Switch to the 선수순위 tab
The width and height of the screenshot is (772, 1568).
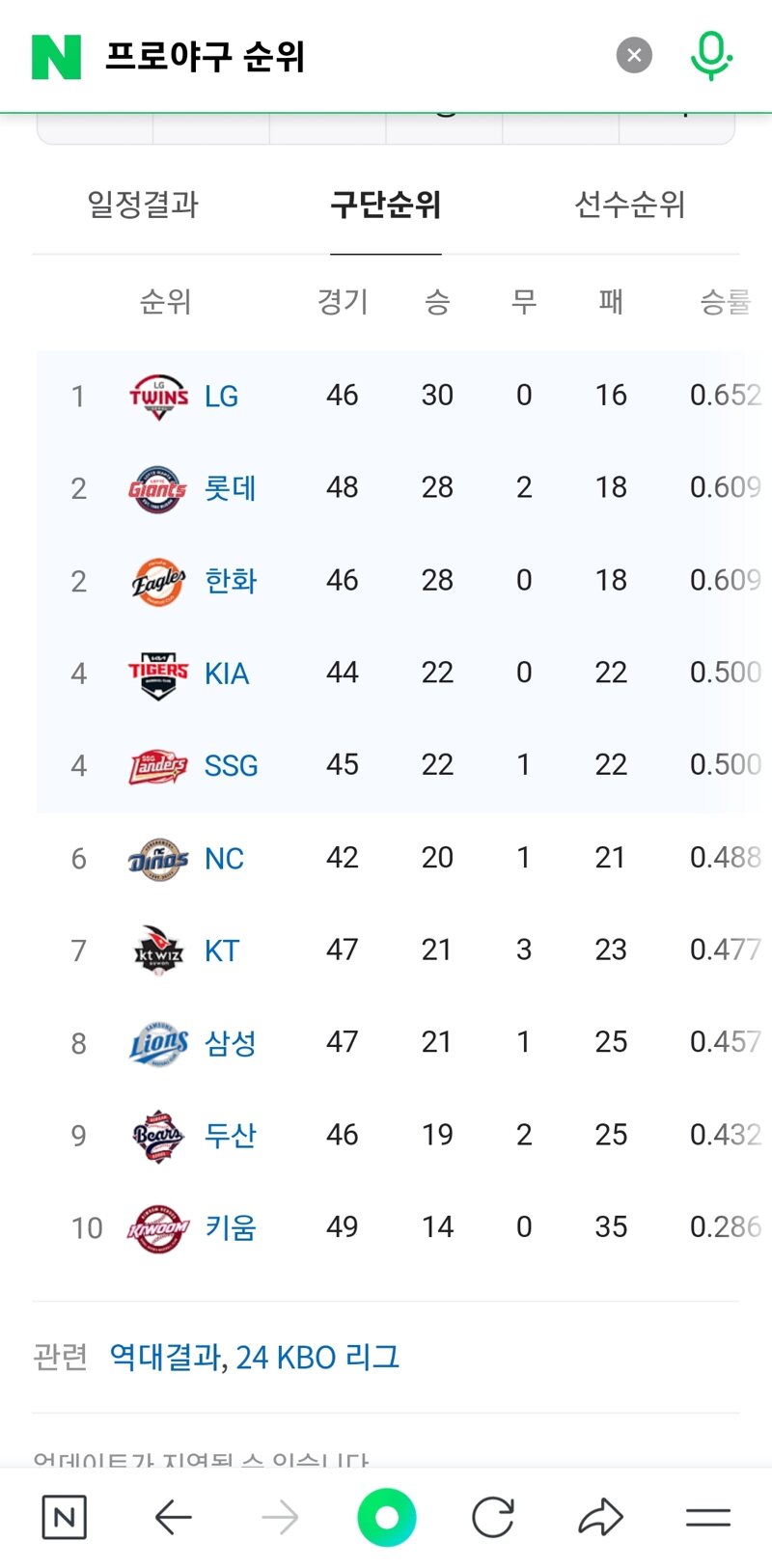click(629, 205)
